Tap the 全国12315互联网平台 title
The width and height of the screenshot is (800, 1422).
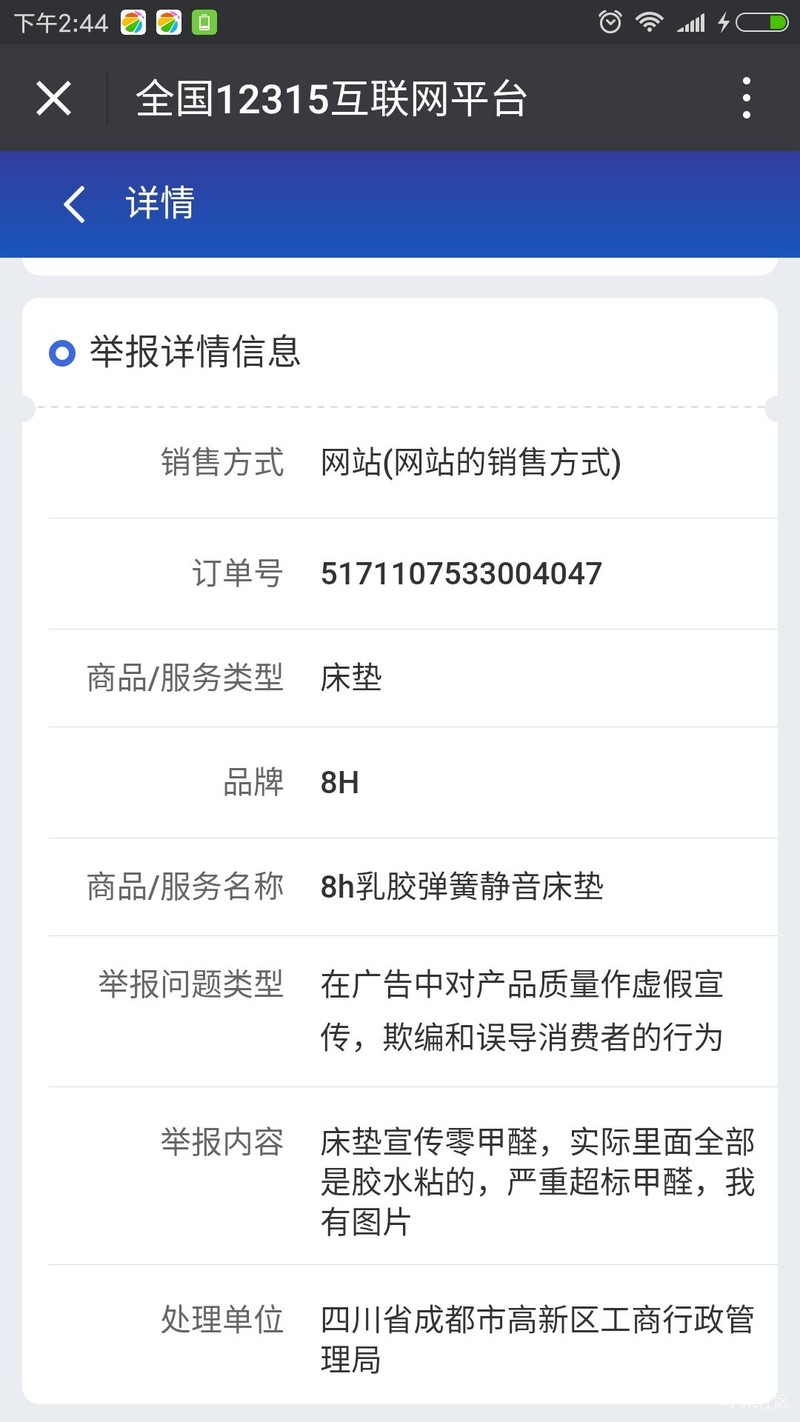pos(330,97)
